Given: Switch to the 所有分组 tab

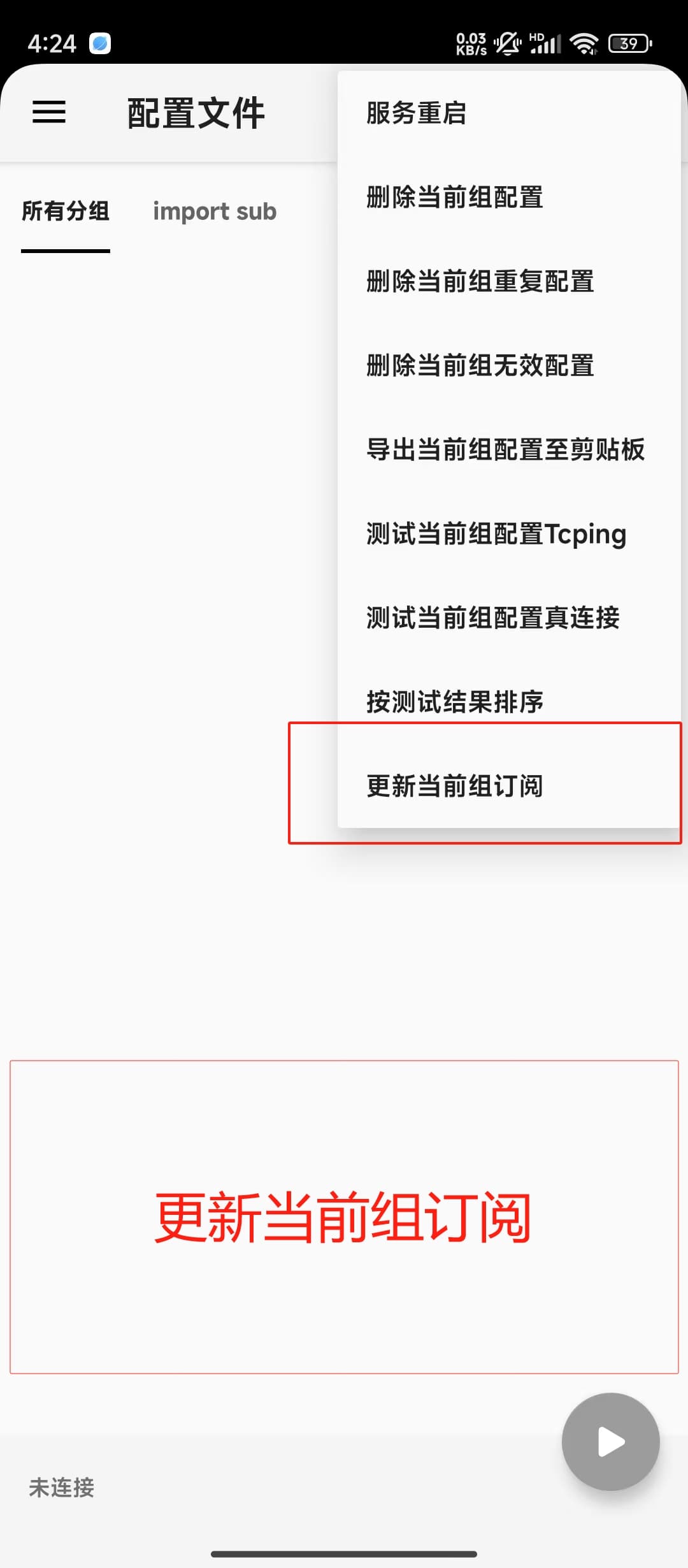Looking at the screenshot, I should tap(66, 211).
